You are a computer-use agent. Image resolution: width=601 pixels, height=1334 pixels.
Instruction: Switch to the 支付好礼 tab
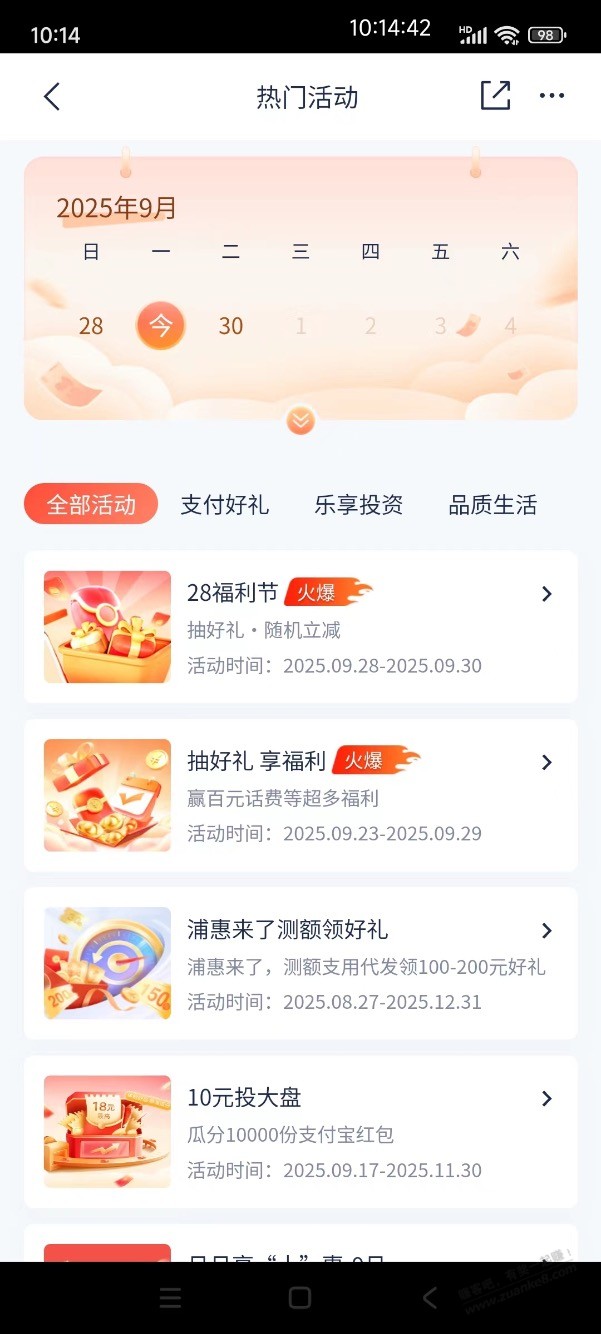[225, 505]
